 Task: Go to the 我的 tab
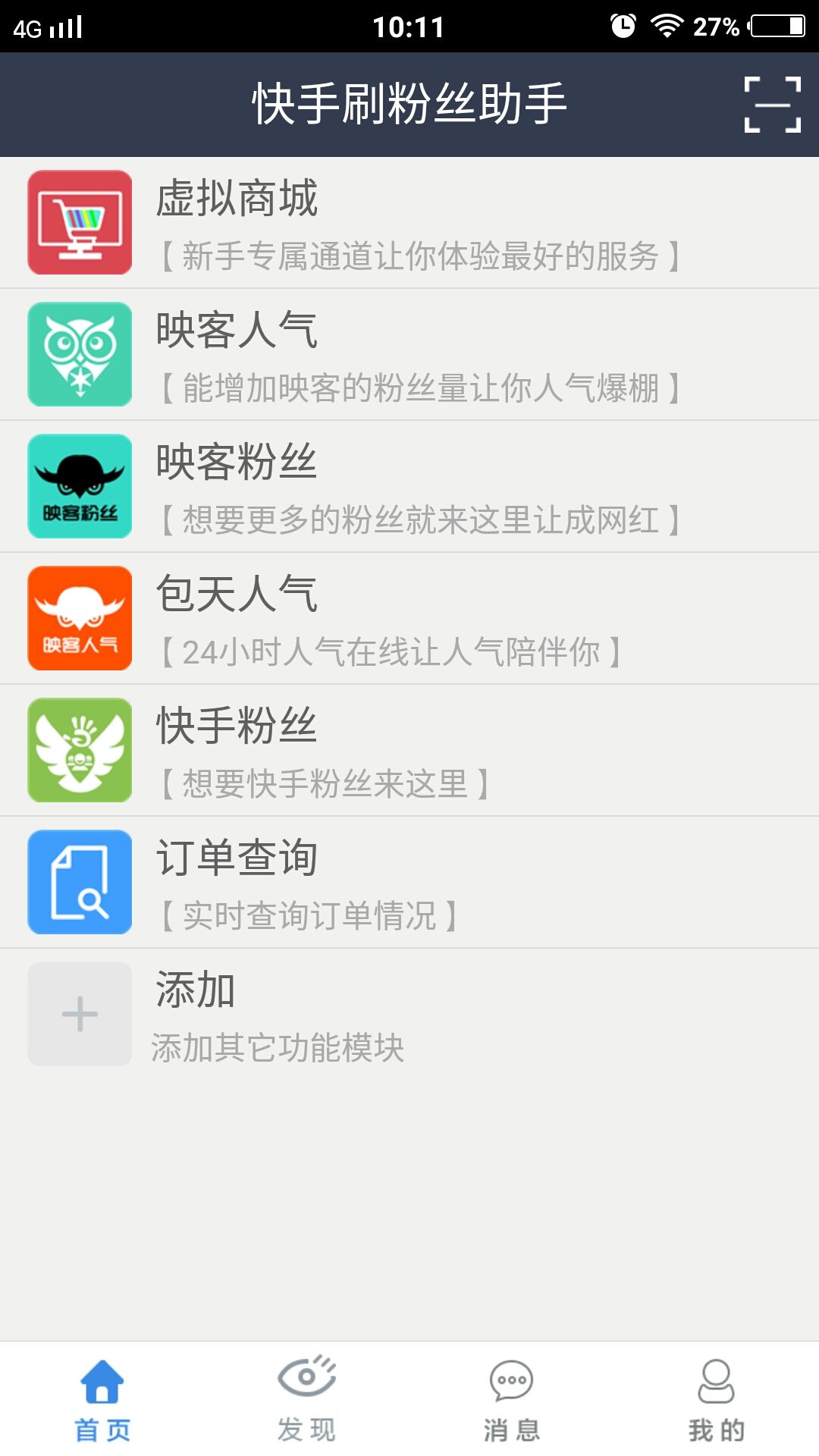point(717,1400)
